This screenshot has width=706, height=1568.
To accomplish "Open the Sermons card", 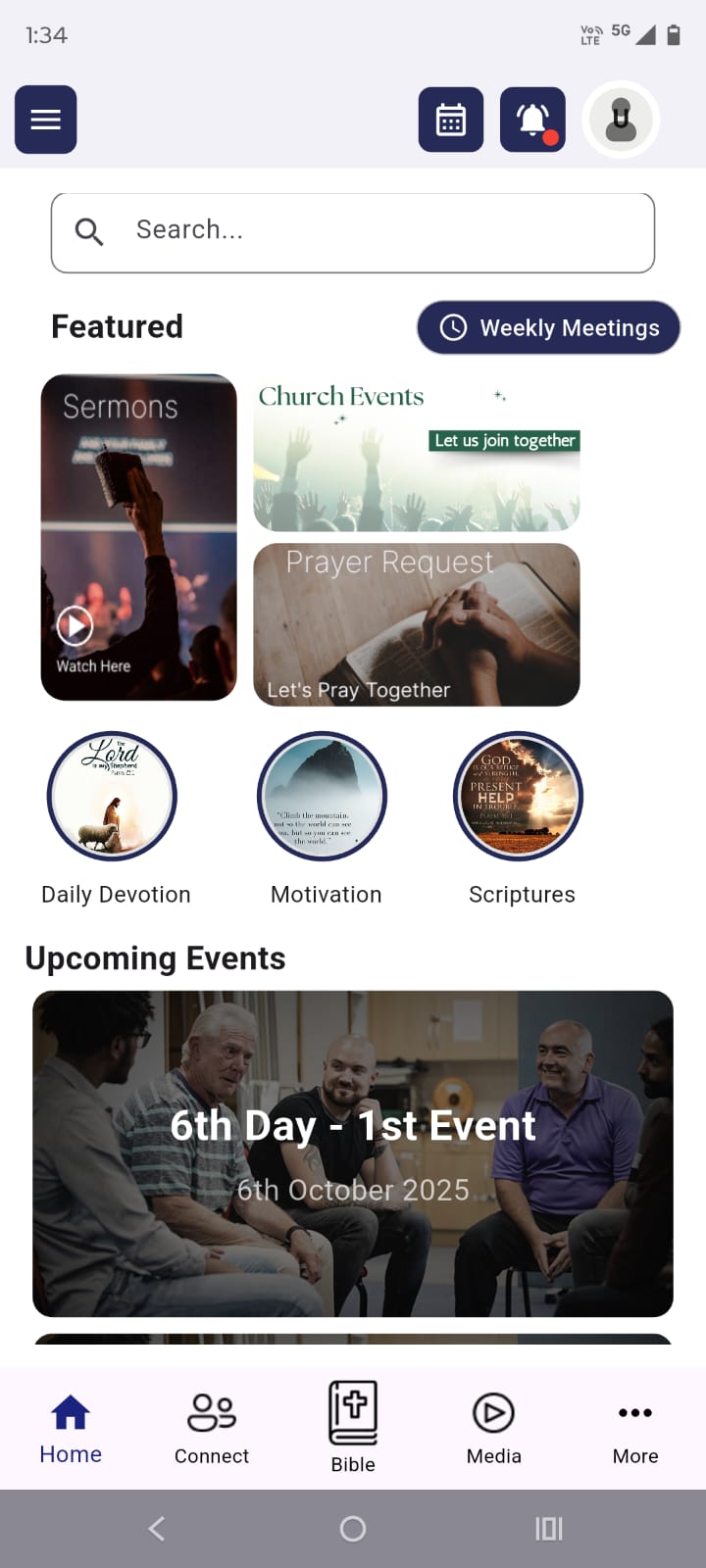I will [x=138, y=537].
